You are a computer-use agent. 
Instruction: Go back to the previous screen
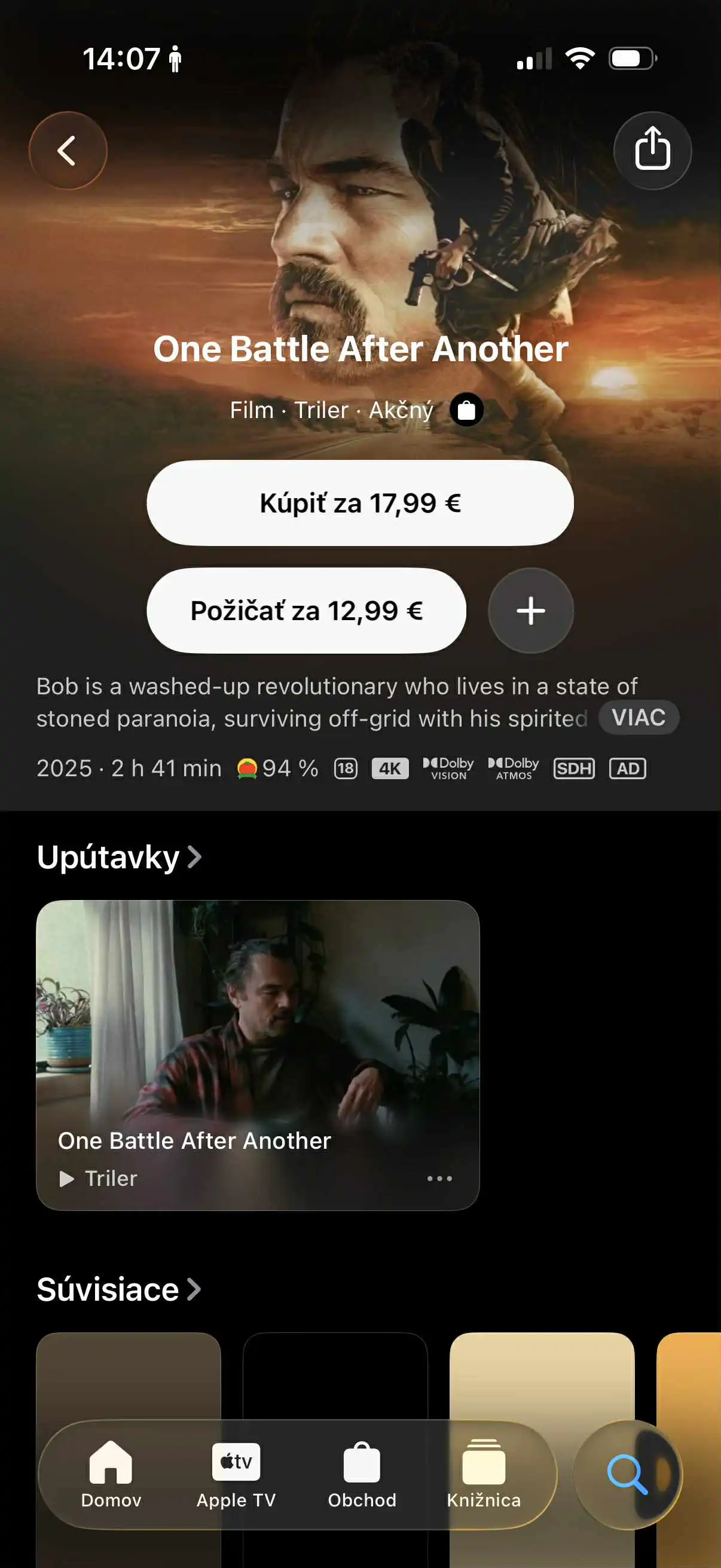(68, 150)
